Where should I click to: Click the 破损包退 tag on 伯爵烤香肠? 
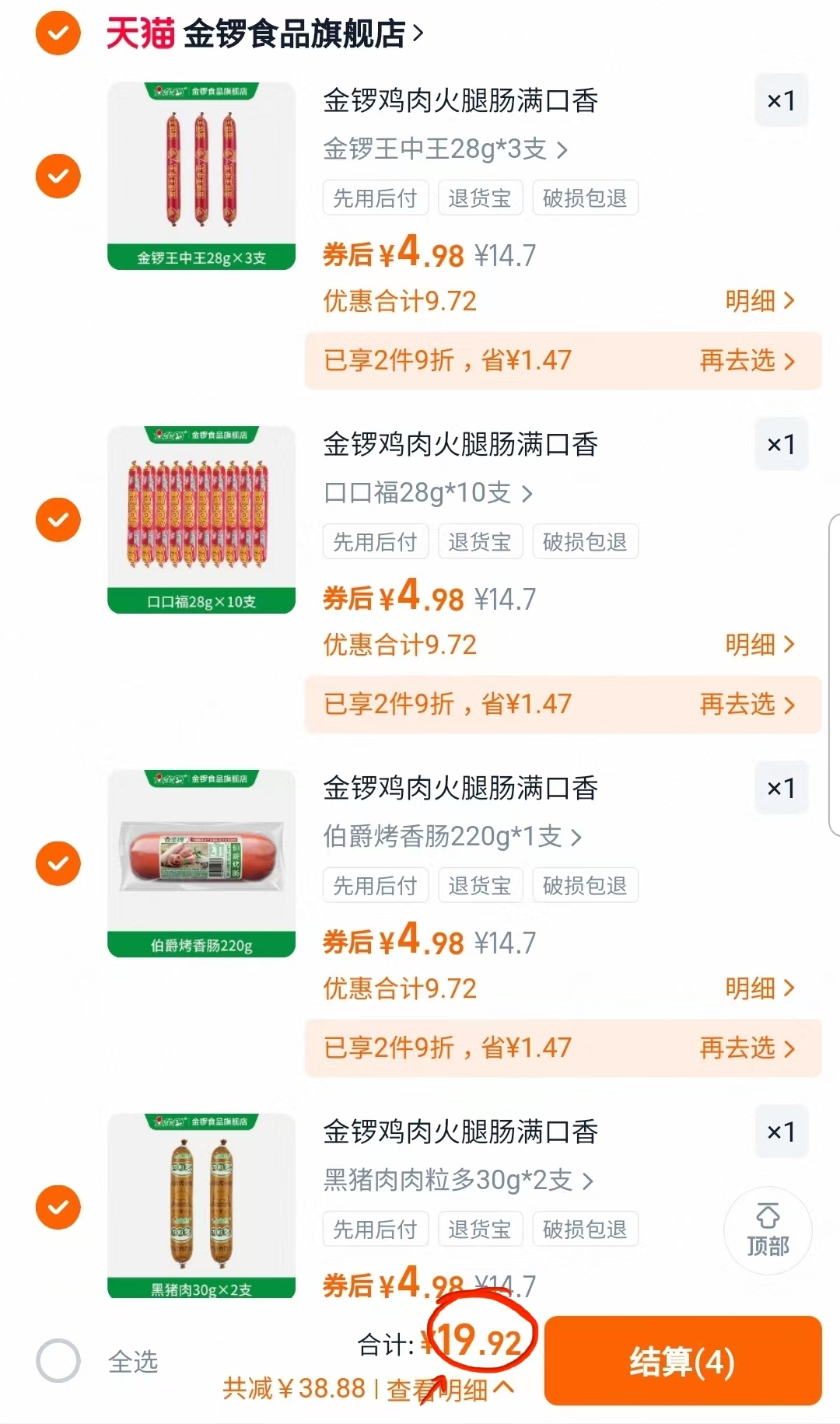(585, 885)
